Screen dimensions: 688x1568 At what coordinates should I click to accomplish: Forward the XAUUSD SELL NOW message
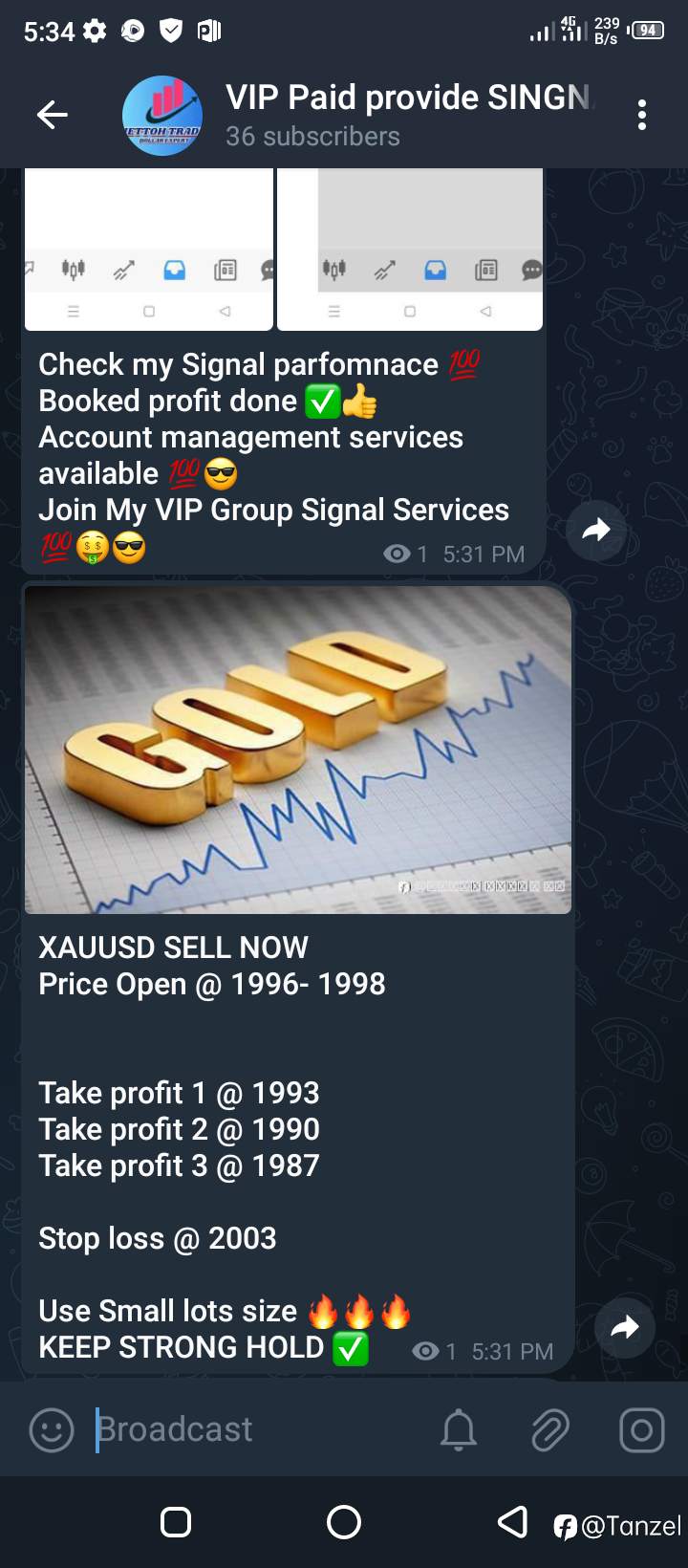tap(624, 1327)
